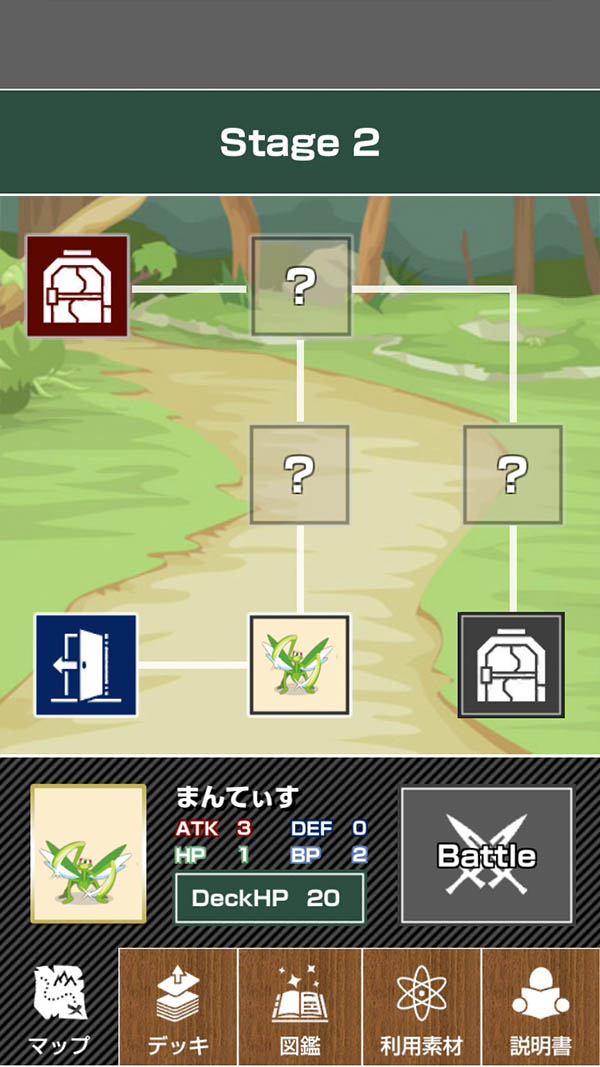Start the Battle with crossed swords
Screen dimensions: 600x1067
point(487,855)
